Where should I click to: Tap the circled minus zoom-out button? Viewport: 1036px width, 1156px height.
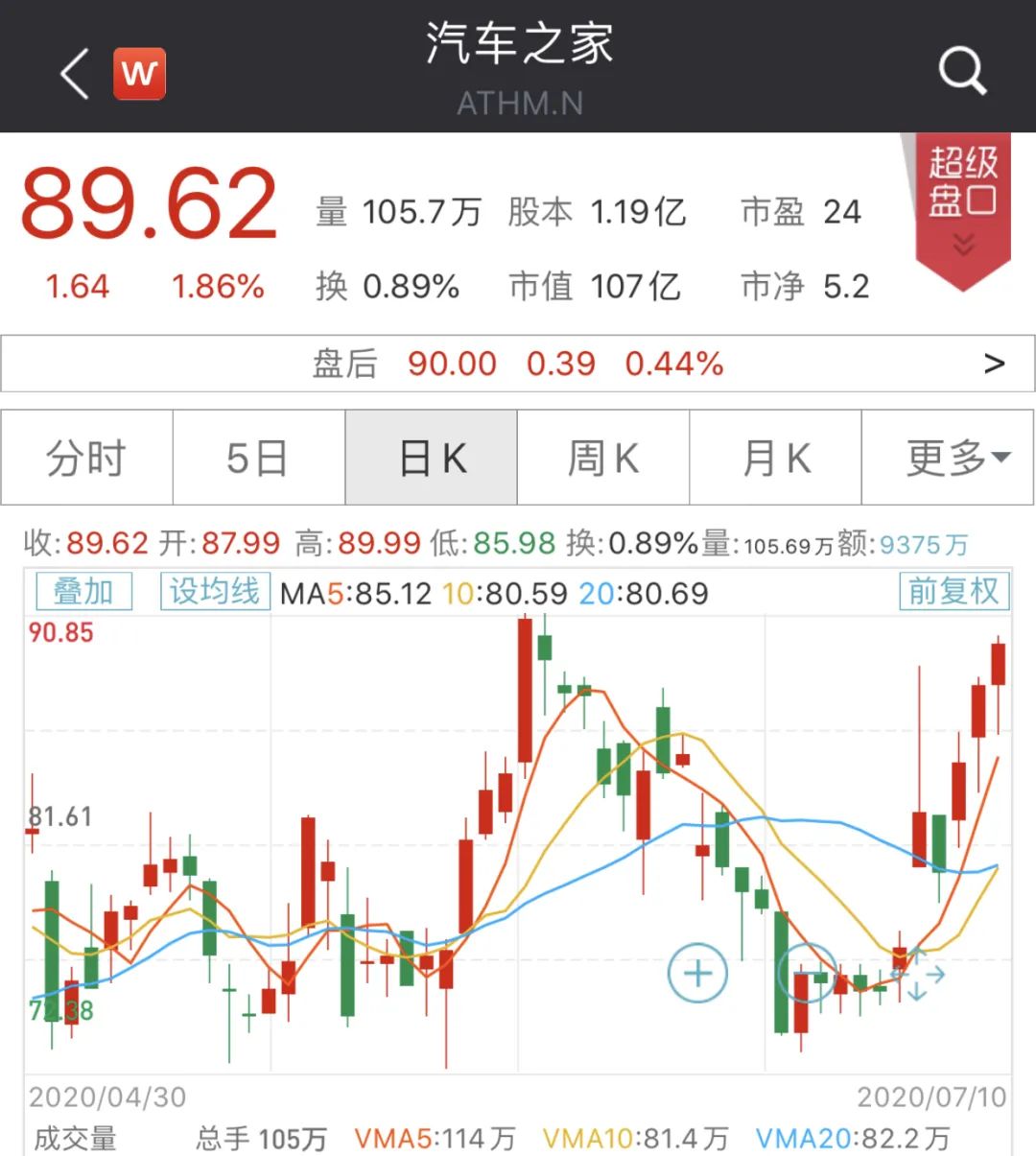807,974
